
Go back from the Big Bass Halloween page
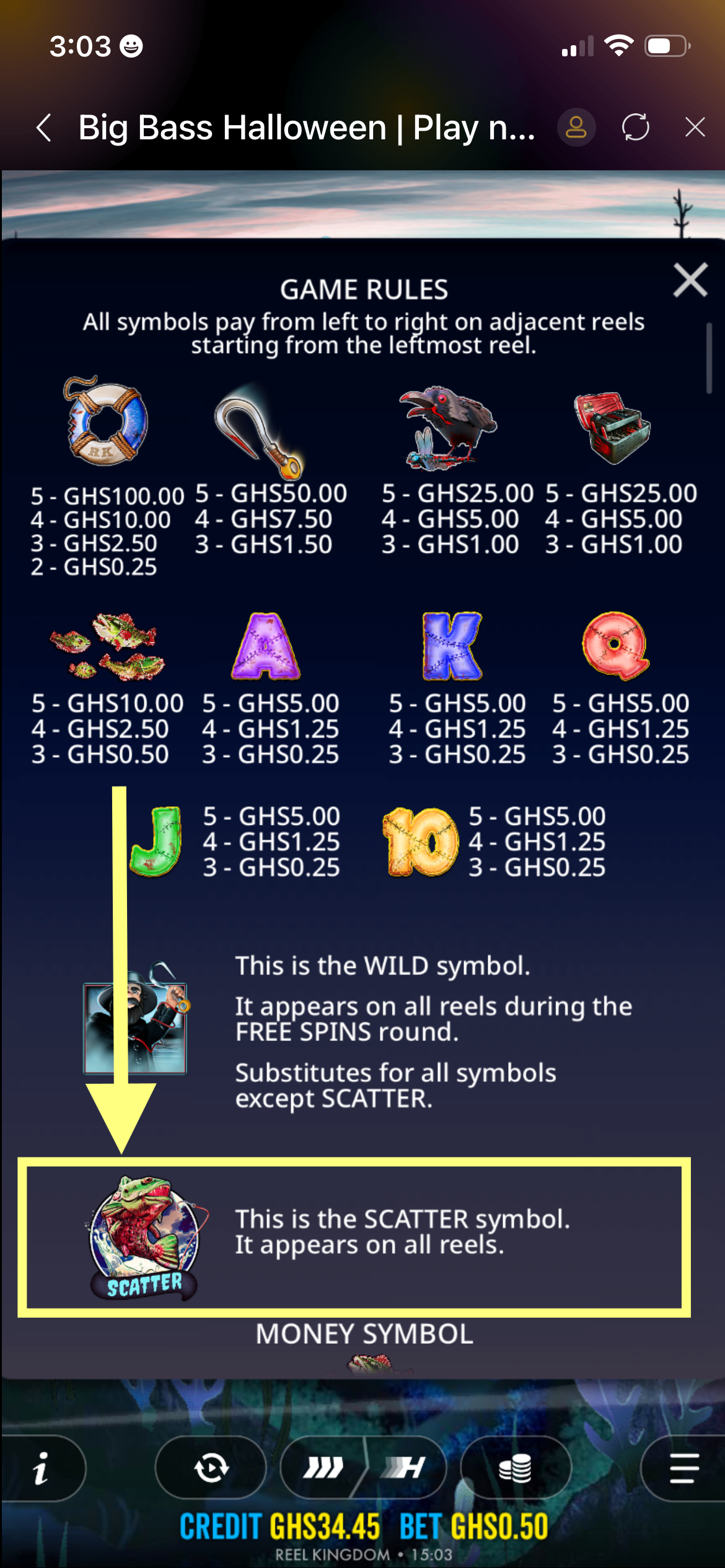45,128
